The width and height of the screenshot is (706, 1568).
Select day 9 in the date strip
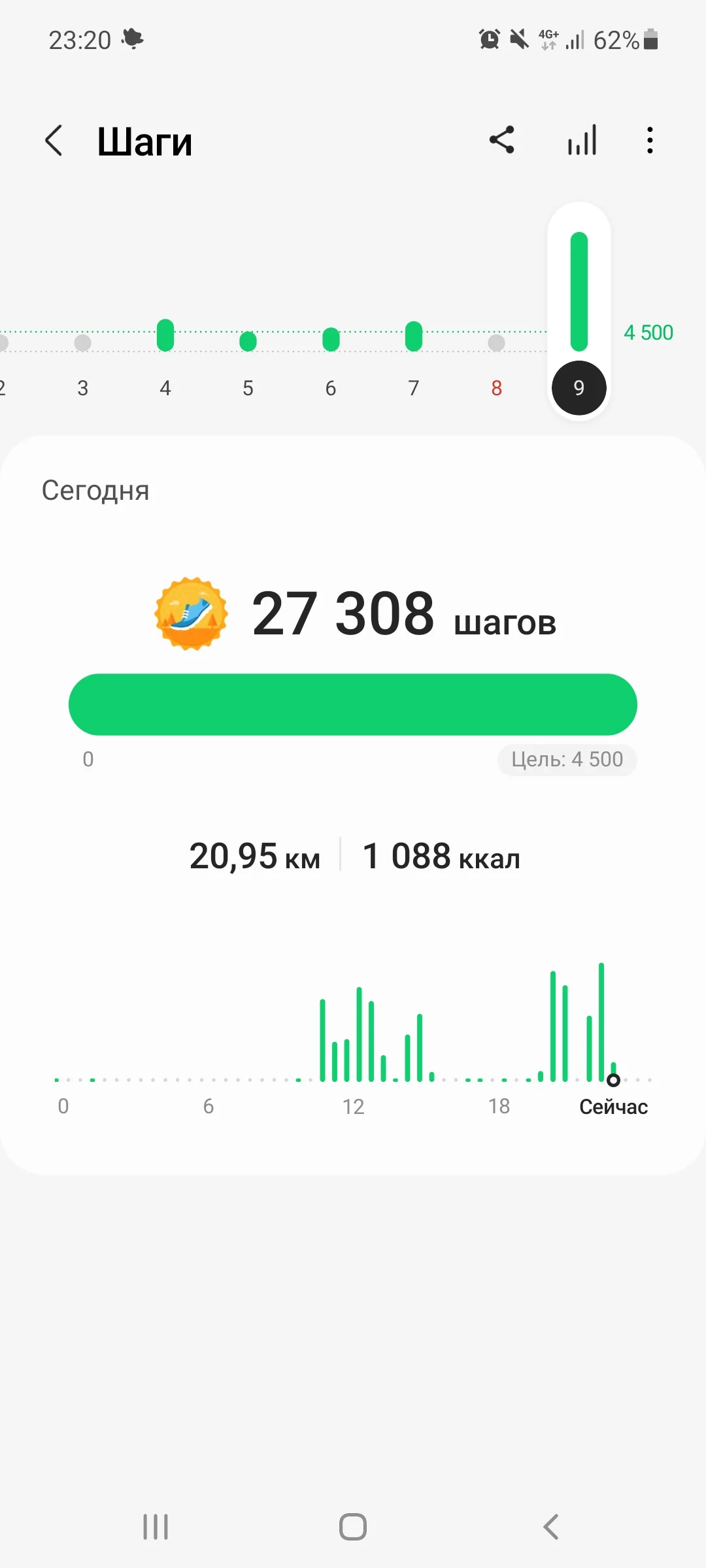(579, 387)
